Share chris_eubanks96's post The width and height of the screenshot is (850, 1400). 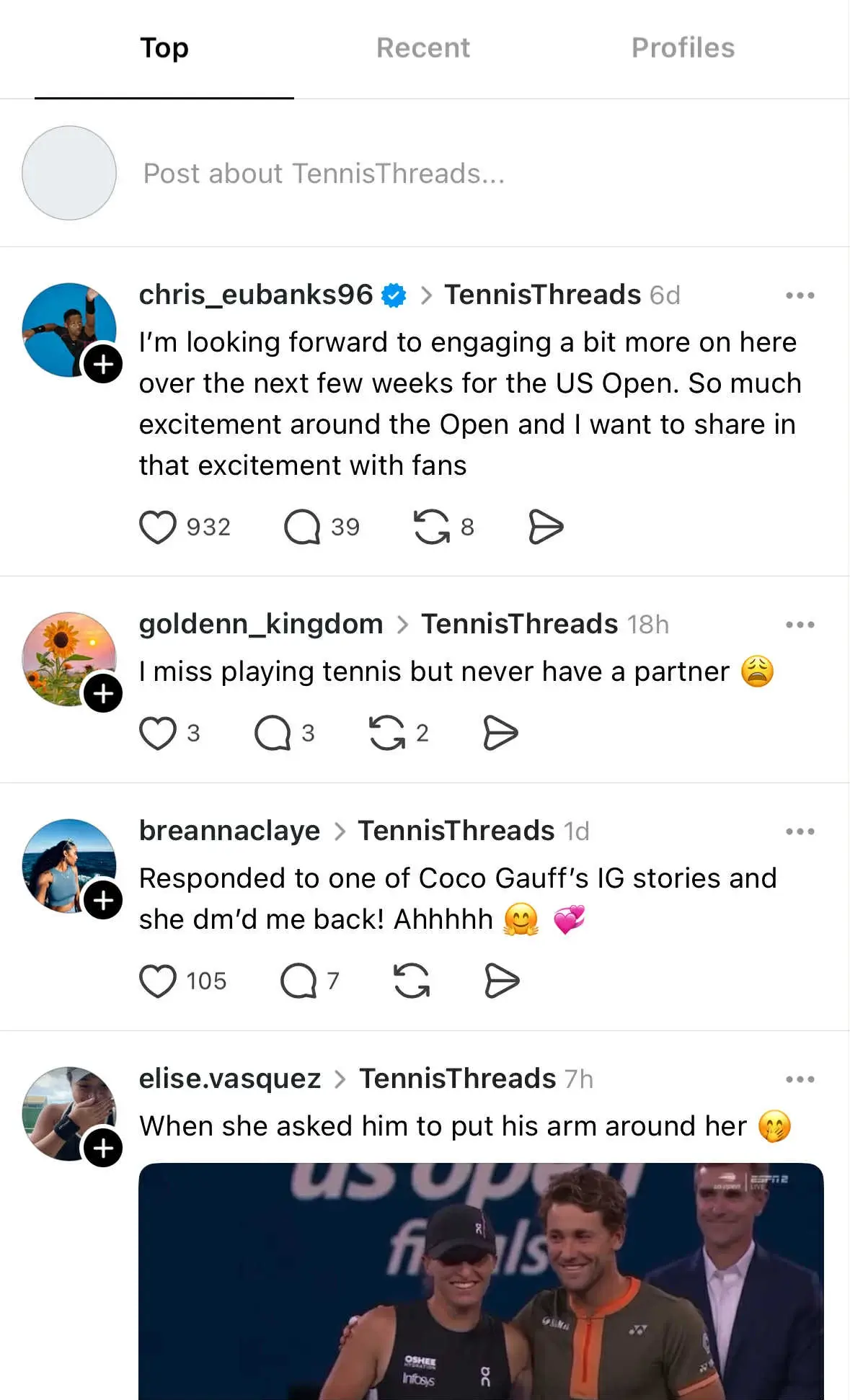click(546, 527)
